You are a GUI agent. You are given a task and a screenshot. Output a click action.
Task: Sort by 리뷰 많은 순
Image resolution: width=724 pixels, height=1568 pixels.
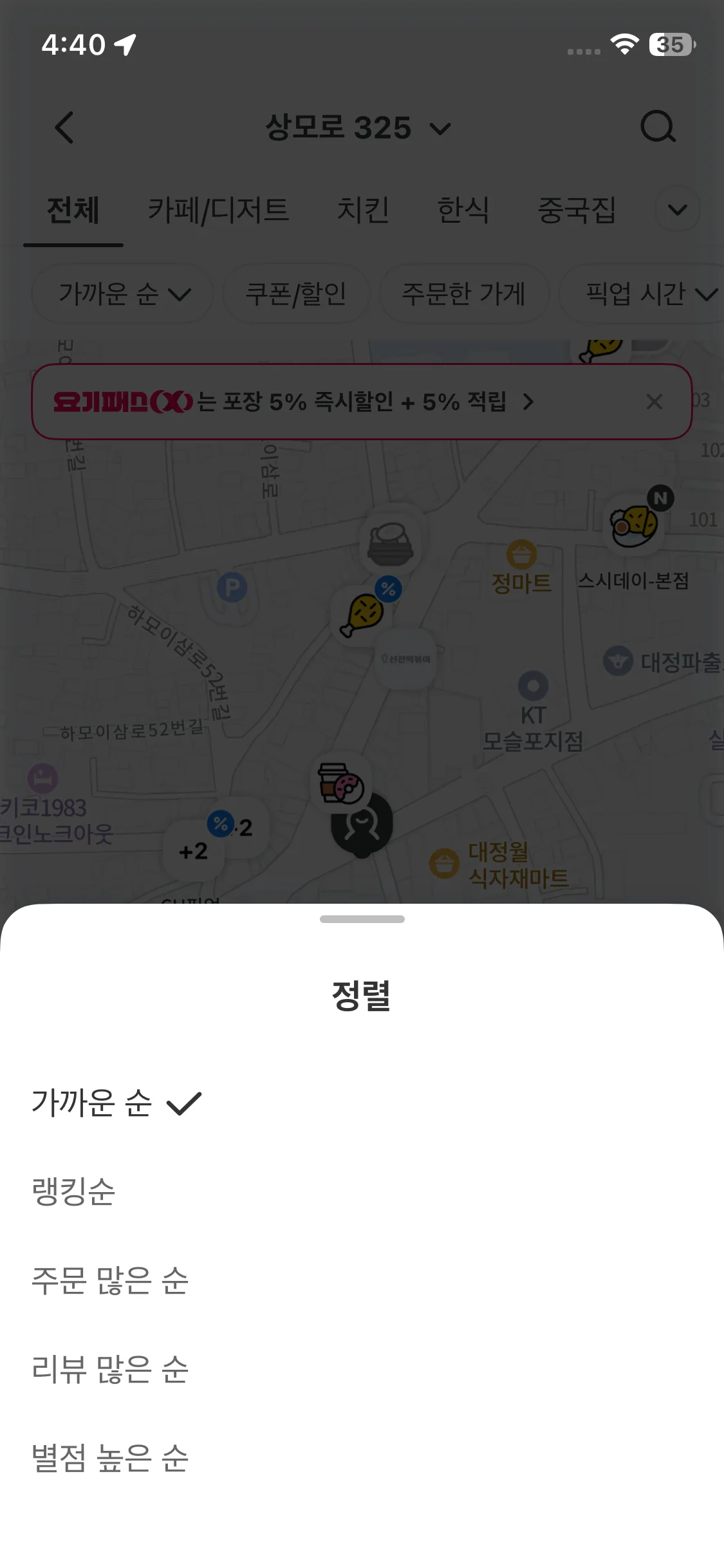[x=110, y=1369]
